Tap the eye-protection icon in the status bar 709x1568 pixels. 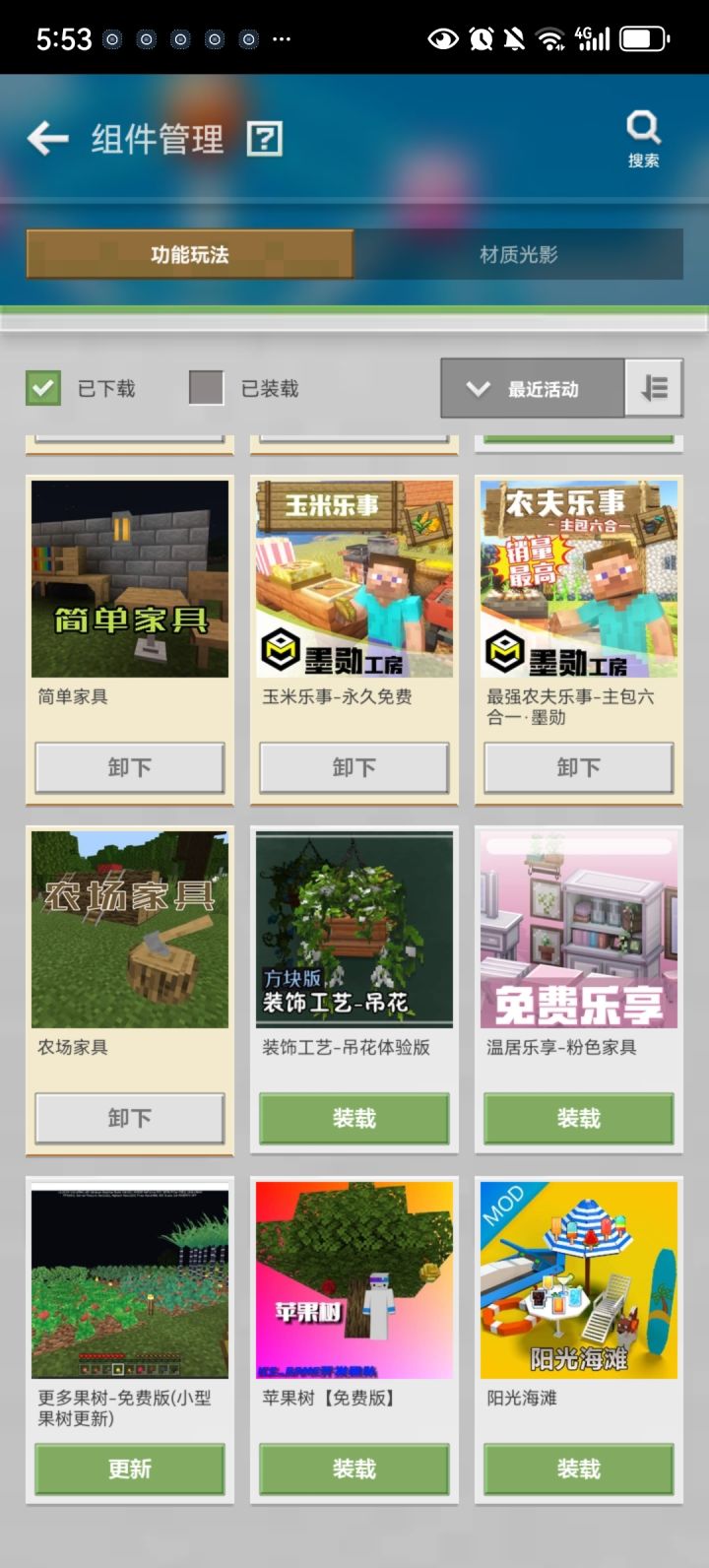pyautogui.click(x=443, y=37)
